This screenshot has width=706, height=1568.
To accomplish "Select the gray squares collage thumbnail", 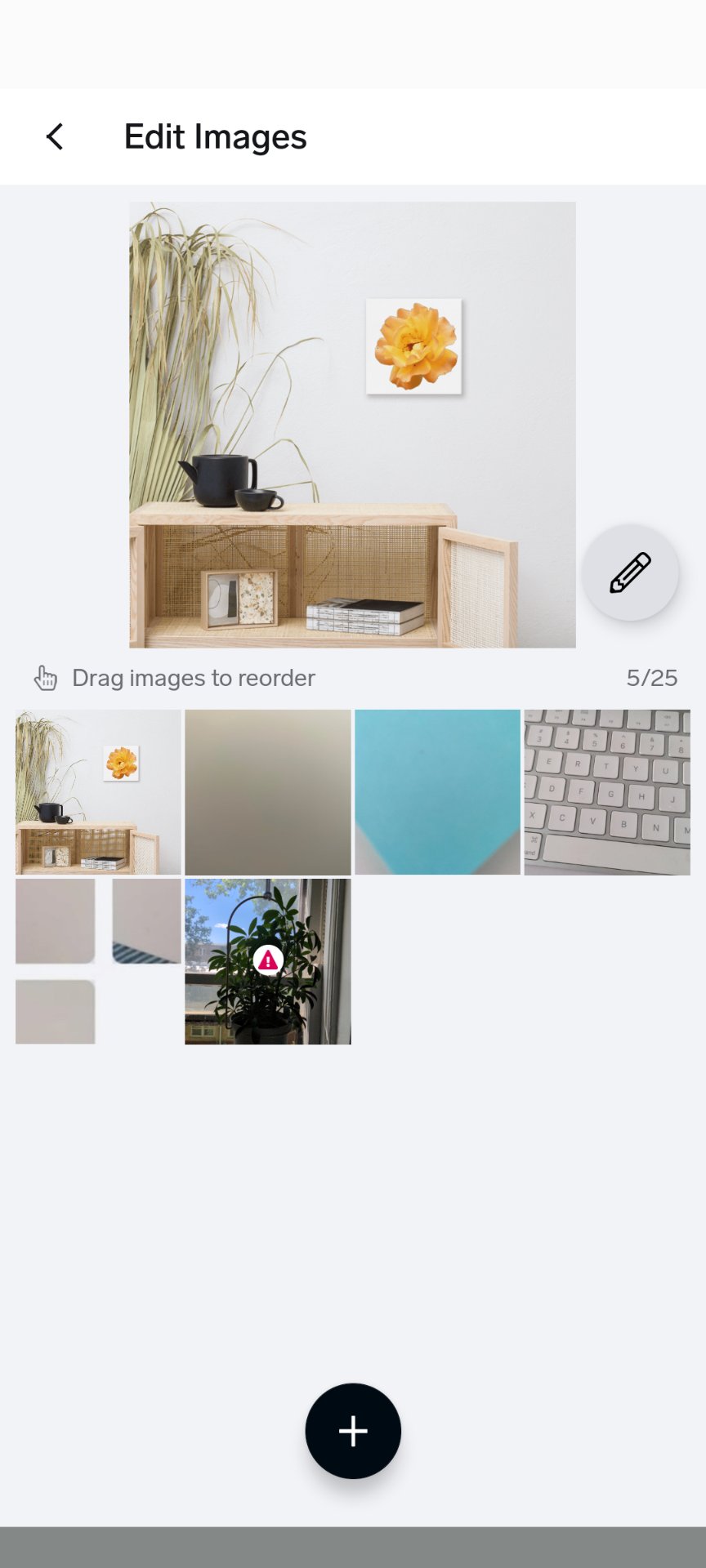I will [x=98, y=961].
